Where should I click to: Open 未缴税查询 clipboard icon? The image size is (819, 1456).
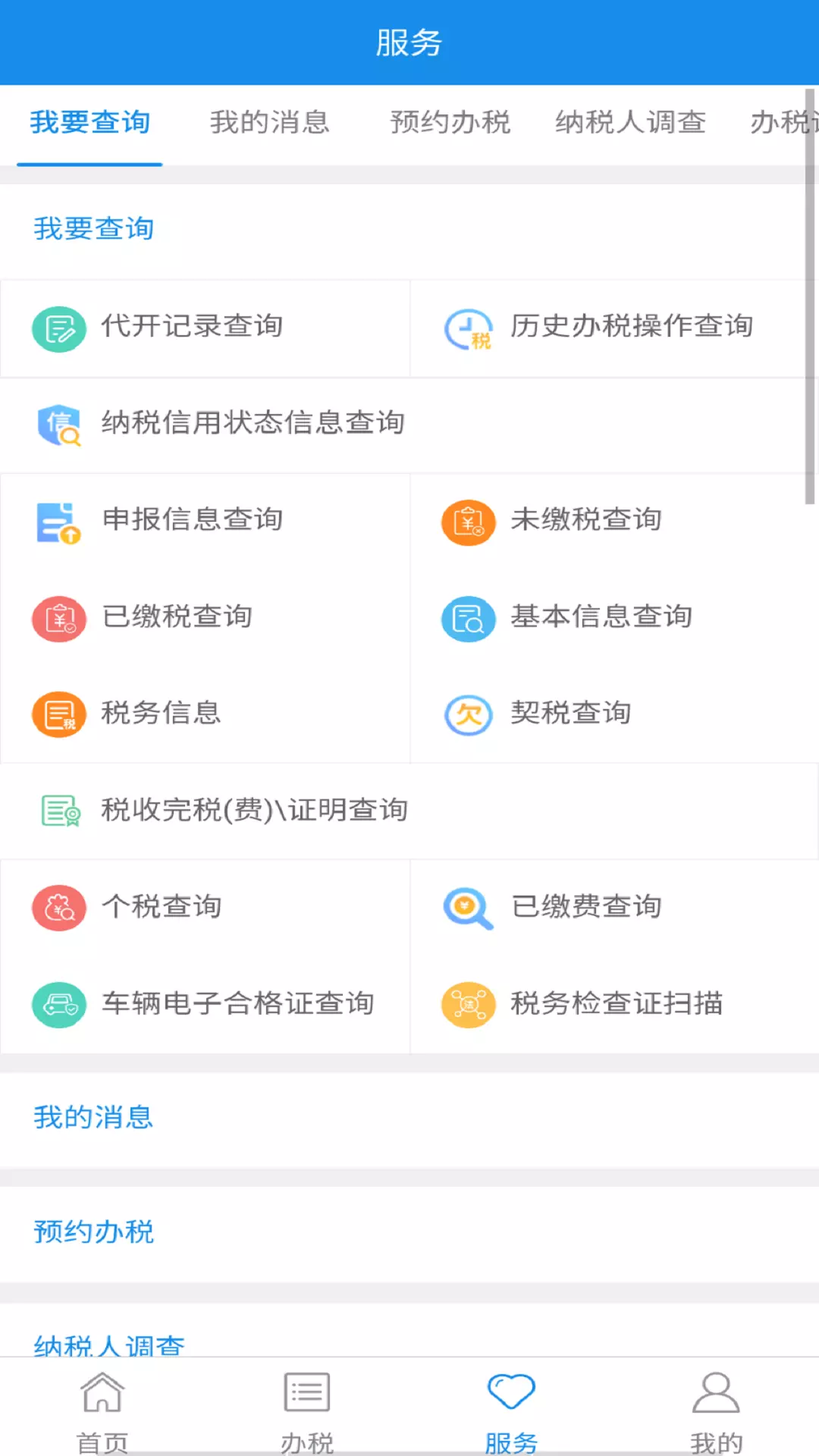468,521
